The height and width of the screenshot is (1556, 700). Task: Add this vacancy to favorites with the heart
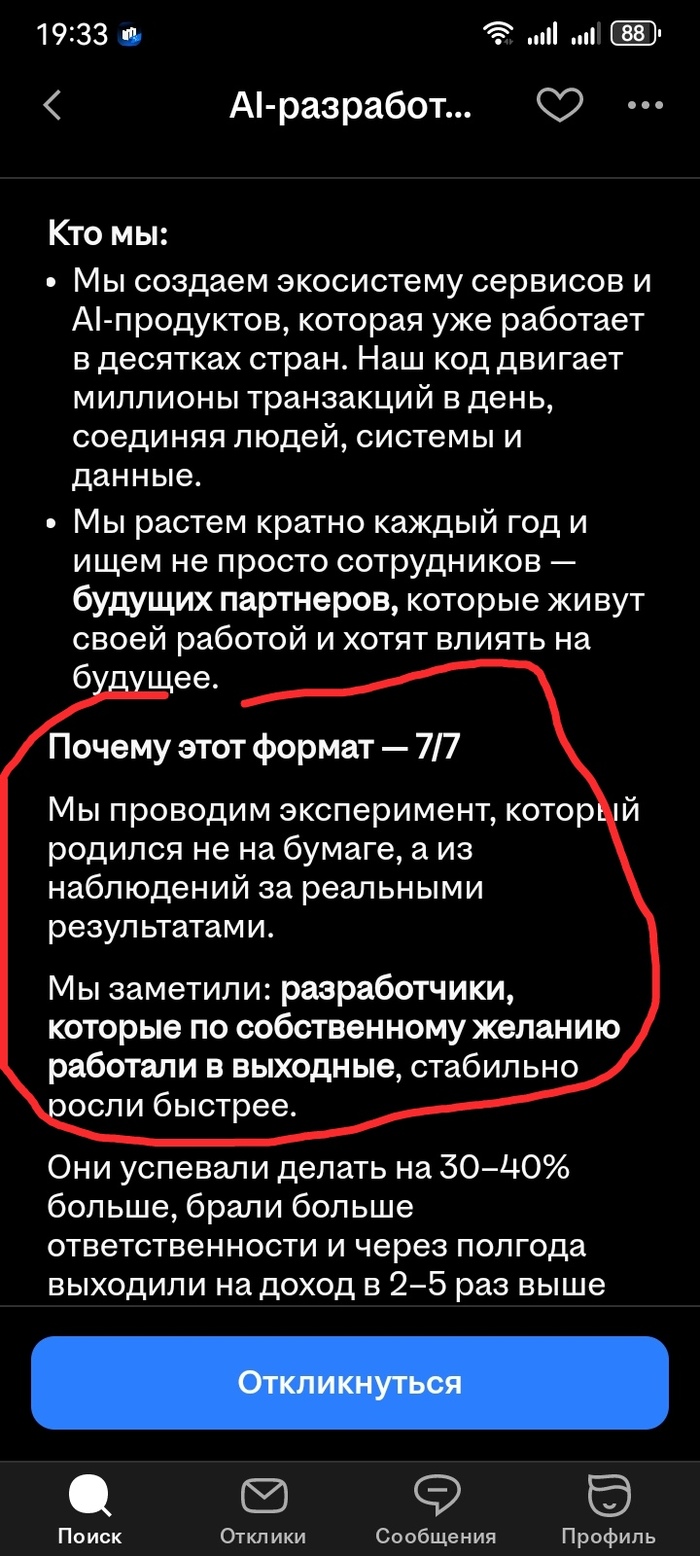coord(559,105)
